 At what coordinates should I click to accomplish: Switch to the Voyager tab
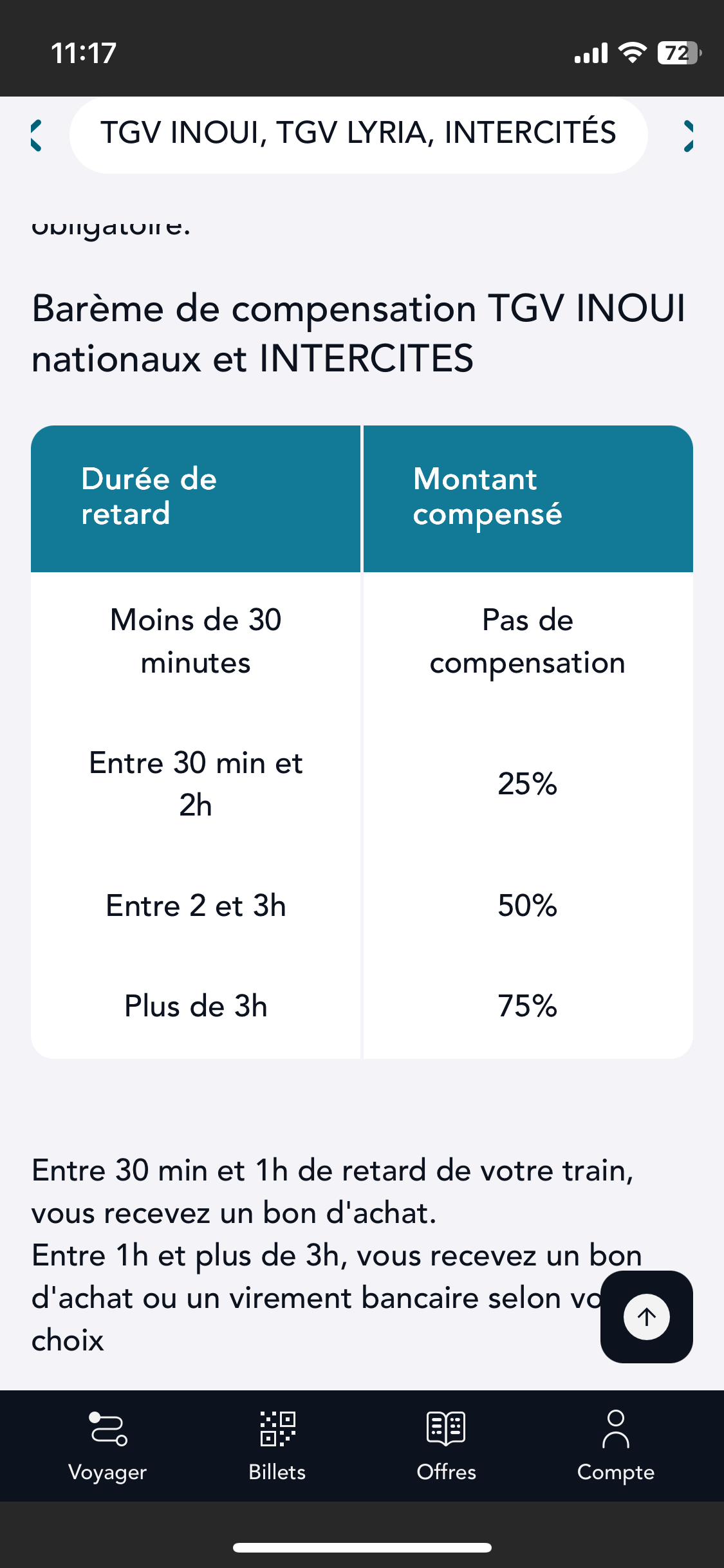(107, 1446)
